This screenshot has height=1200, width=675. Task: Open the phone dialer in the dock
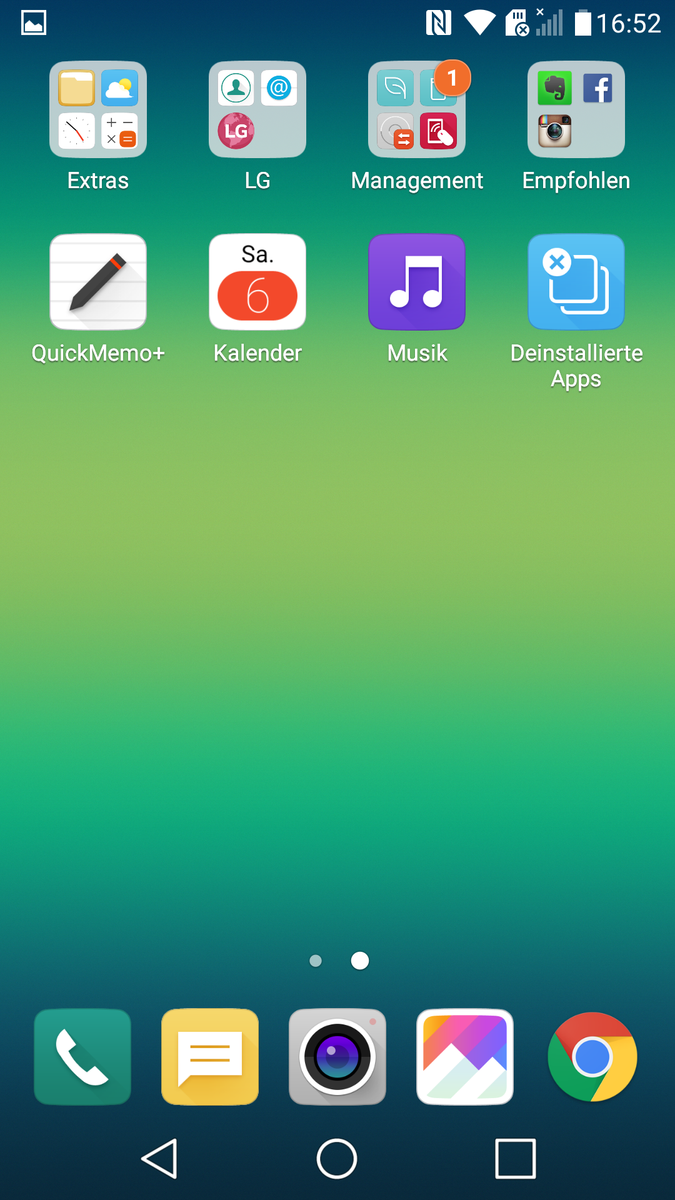(82, 1057)
